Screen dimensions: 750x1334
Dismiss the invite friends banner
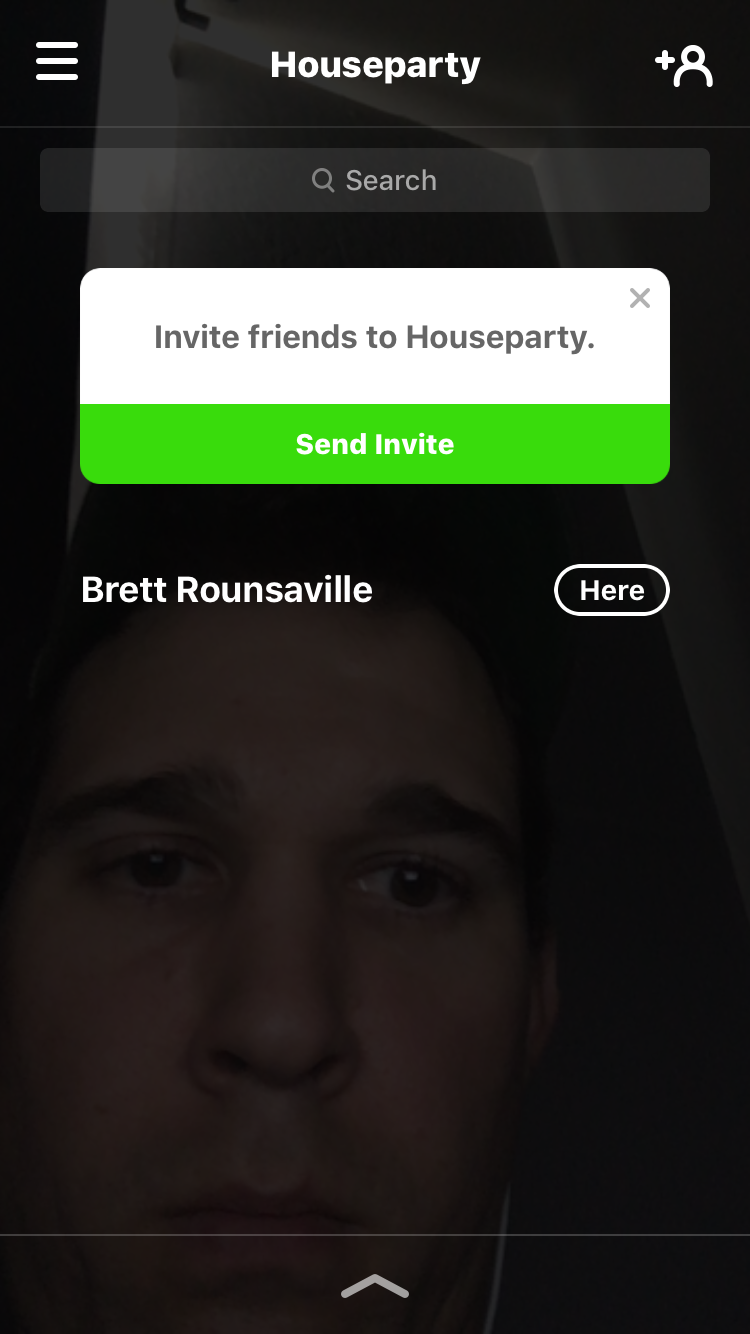[640, 298]
